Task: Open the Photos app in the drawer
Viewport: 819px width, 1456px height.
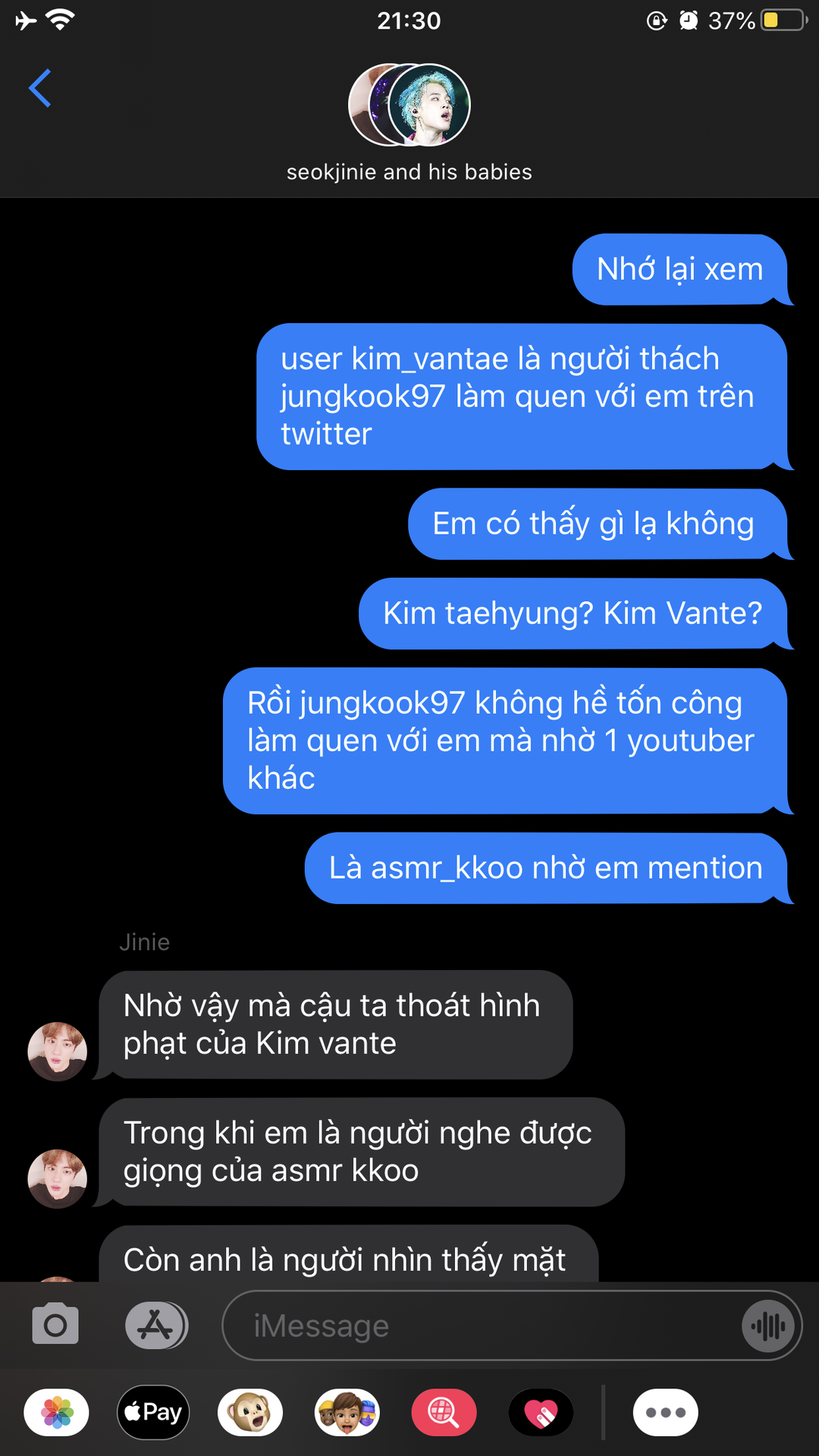Action: click(57, 1412)
